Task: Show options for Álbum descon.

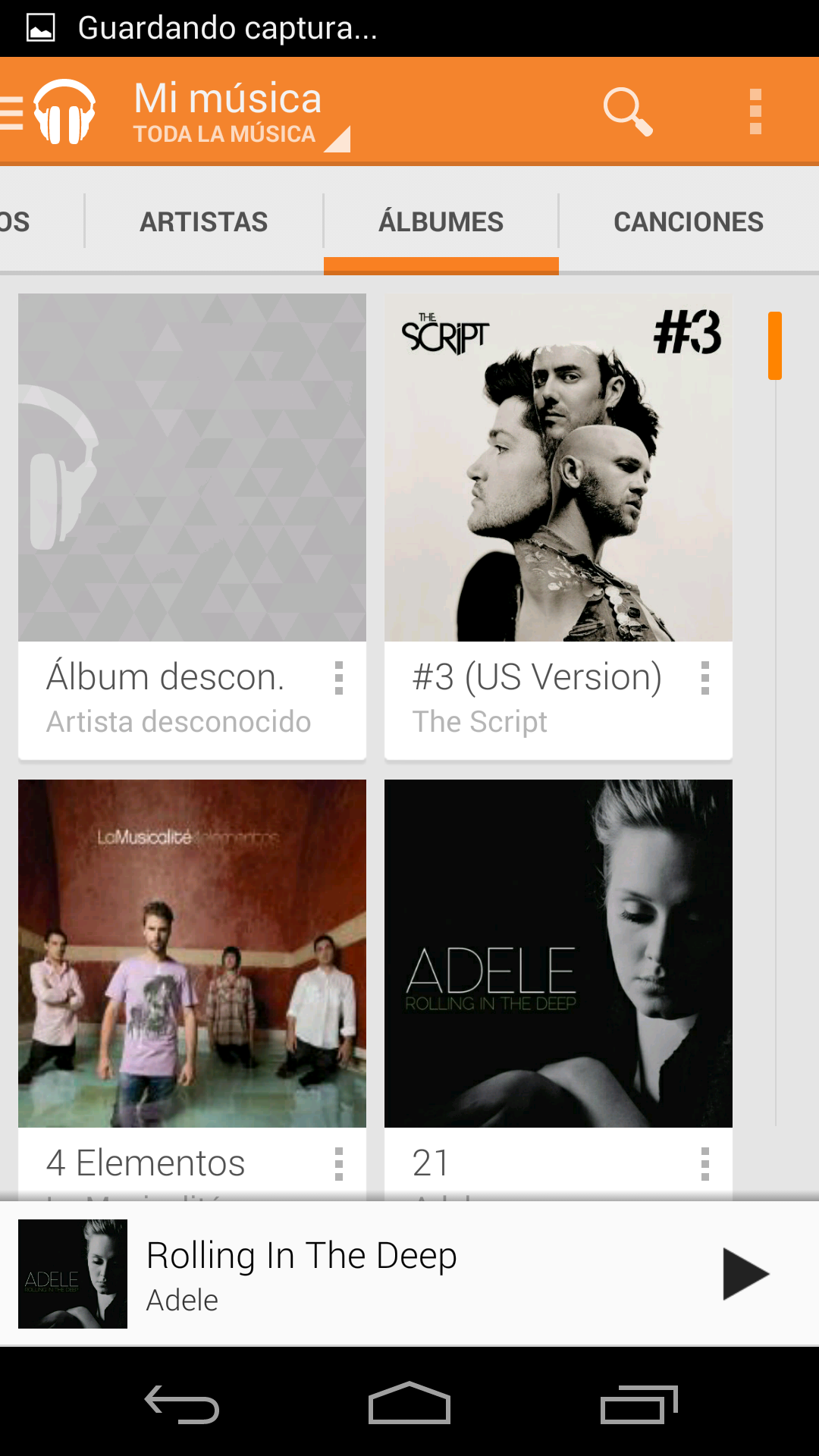Action: (x=339, y=678)
